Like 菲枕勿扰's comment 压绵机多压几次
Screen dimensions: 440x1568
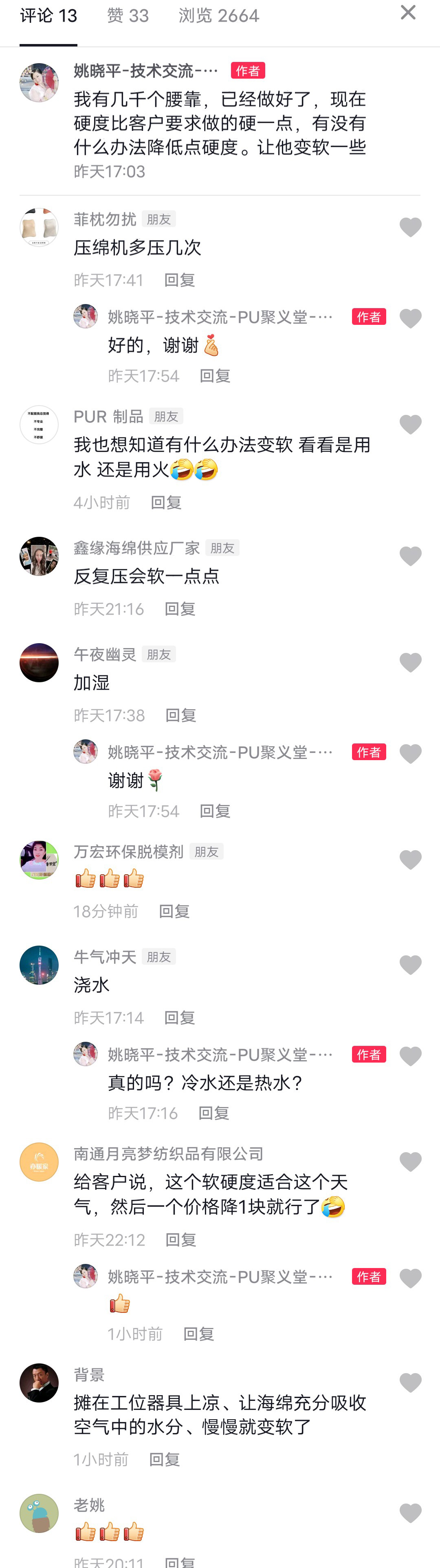[410, 227]
